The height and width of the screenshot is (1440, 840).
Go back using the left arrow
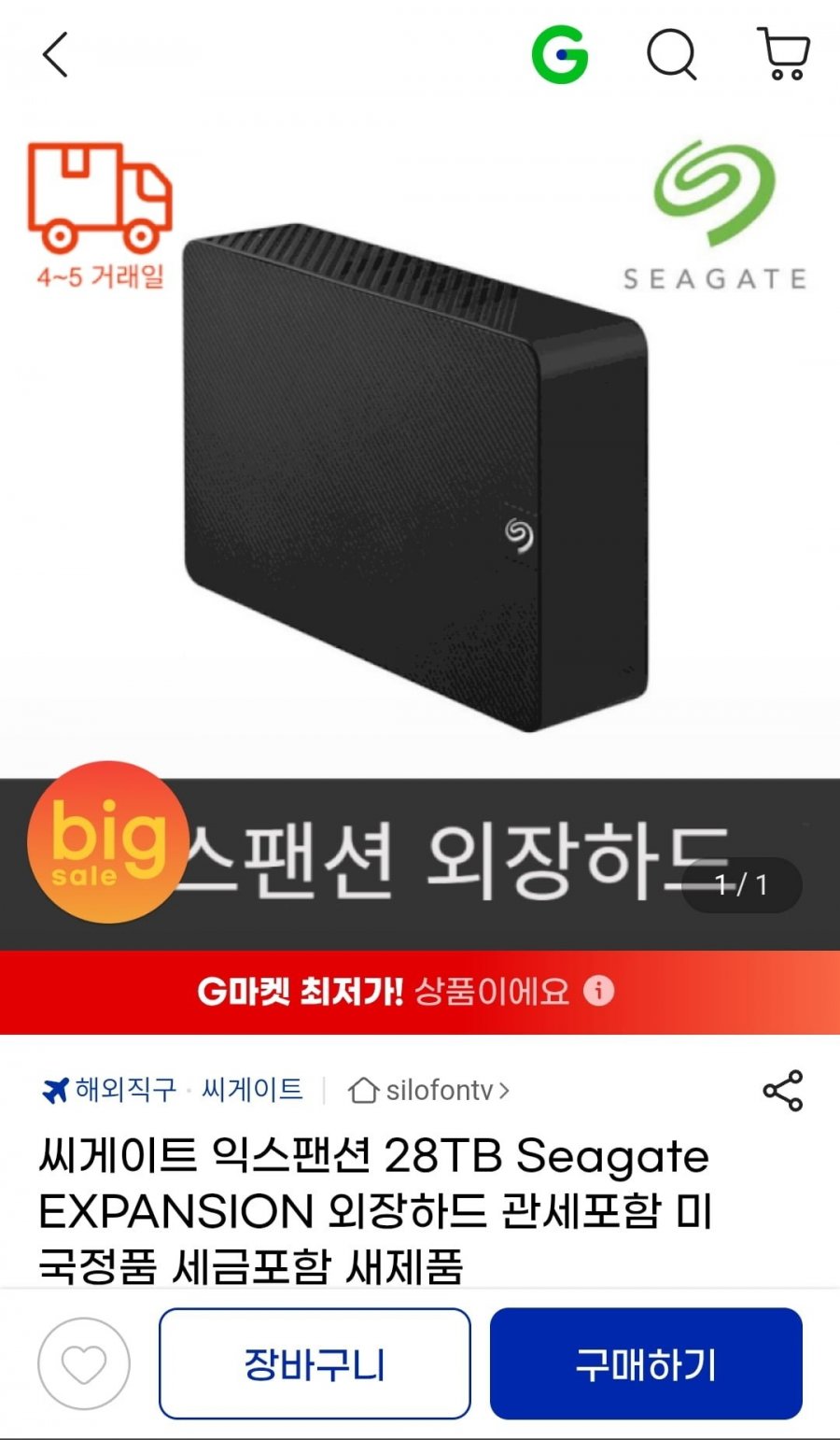point(56,54)
